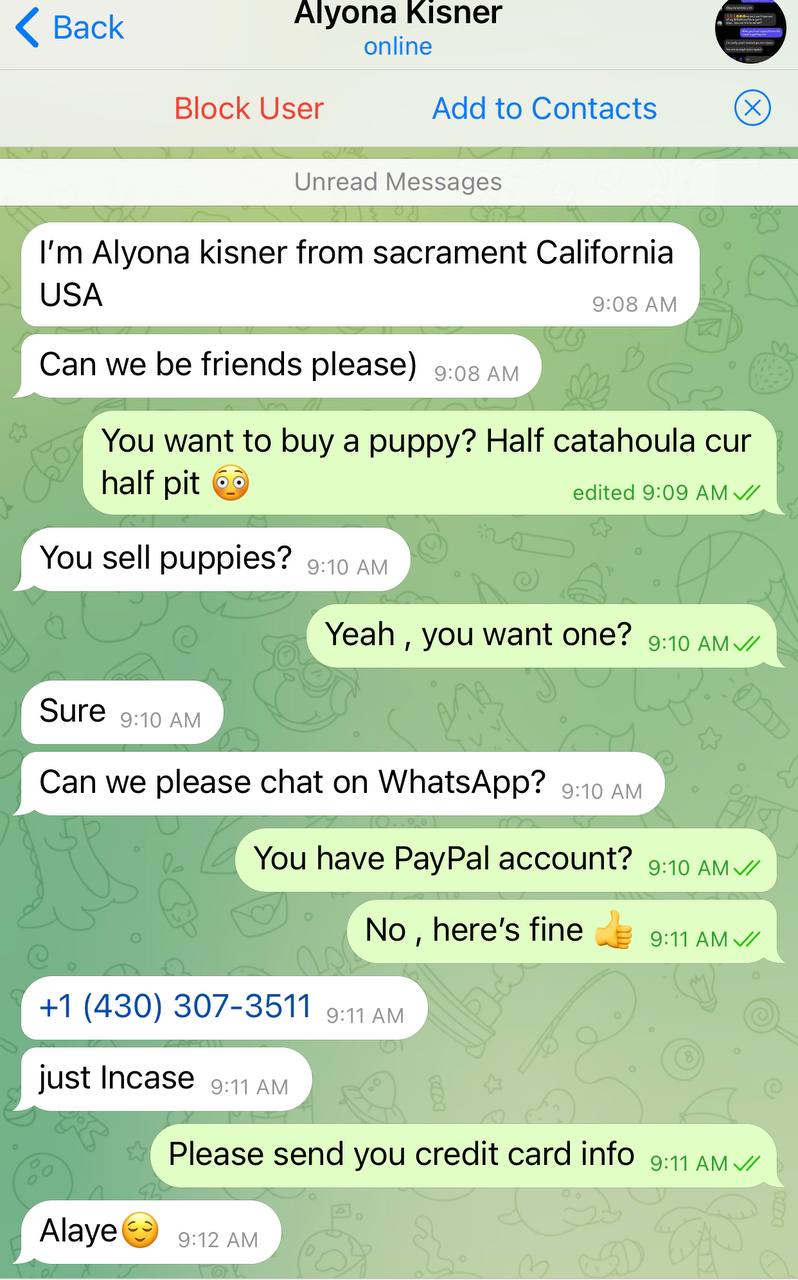Viewport: 798px width, 1280px height.
Task: Open Alyona Kisner's chat header info
Action: click(398, 30)
